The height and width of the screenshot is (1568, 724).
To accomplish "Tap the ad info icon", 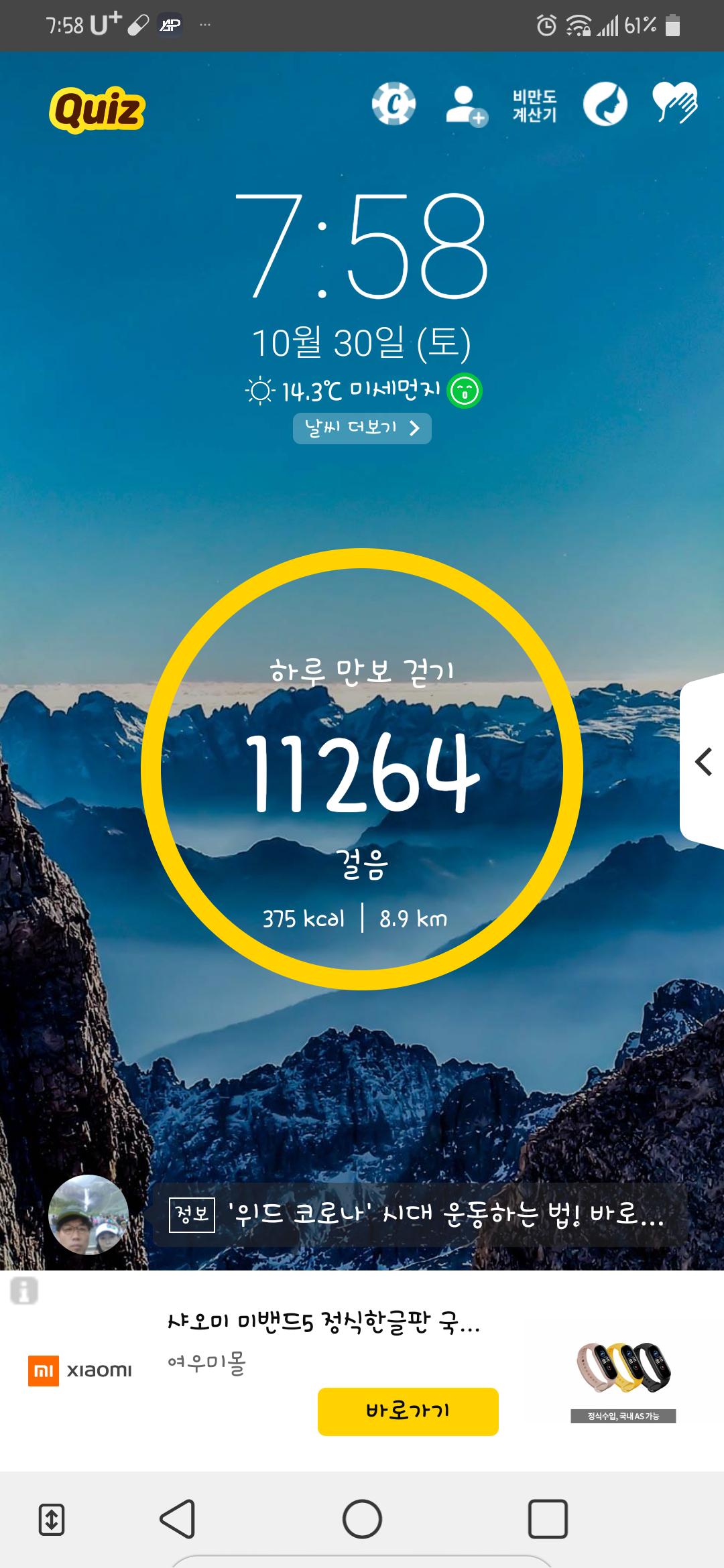I will pyautogui.click(x=24, y=1290).
